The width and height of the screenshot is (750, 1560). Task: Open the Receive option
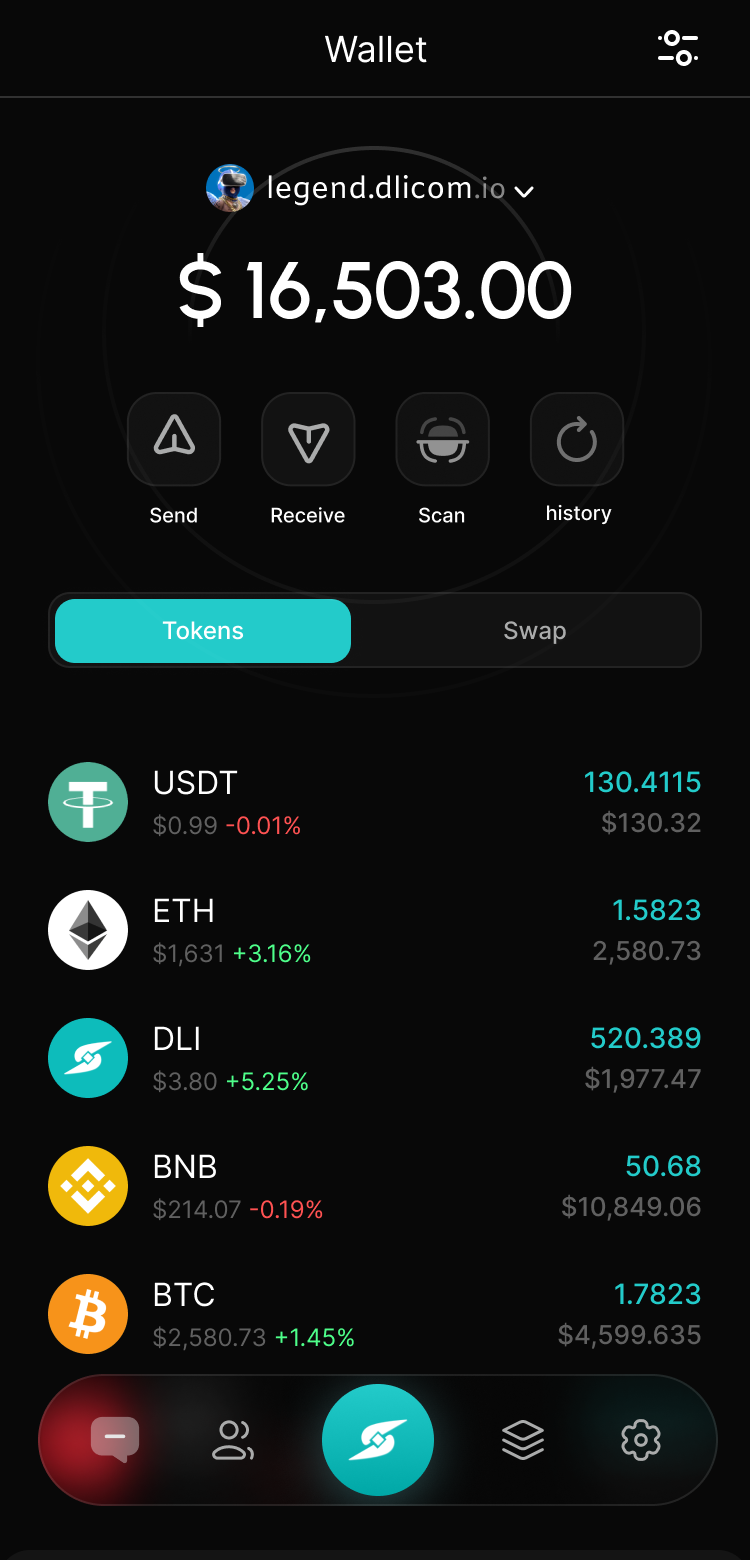[x=308, y=439]
